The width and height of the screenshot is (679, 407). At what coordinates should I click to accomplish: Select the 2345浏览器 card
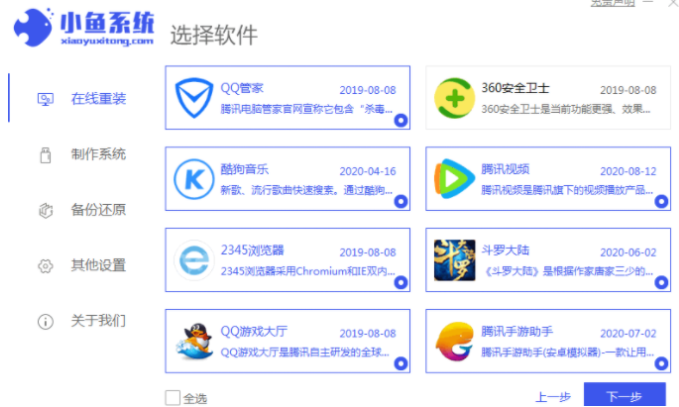(x=287, y=260)
